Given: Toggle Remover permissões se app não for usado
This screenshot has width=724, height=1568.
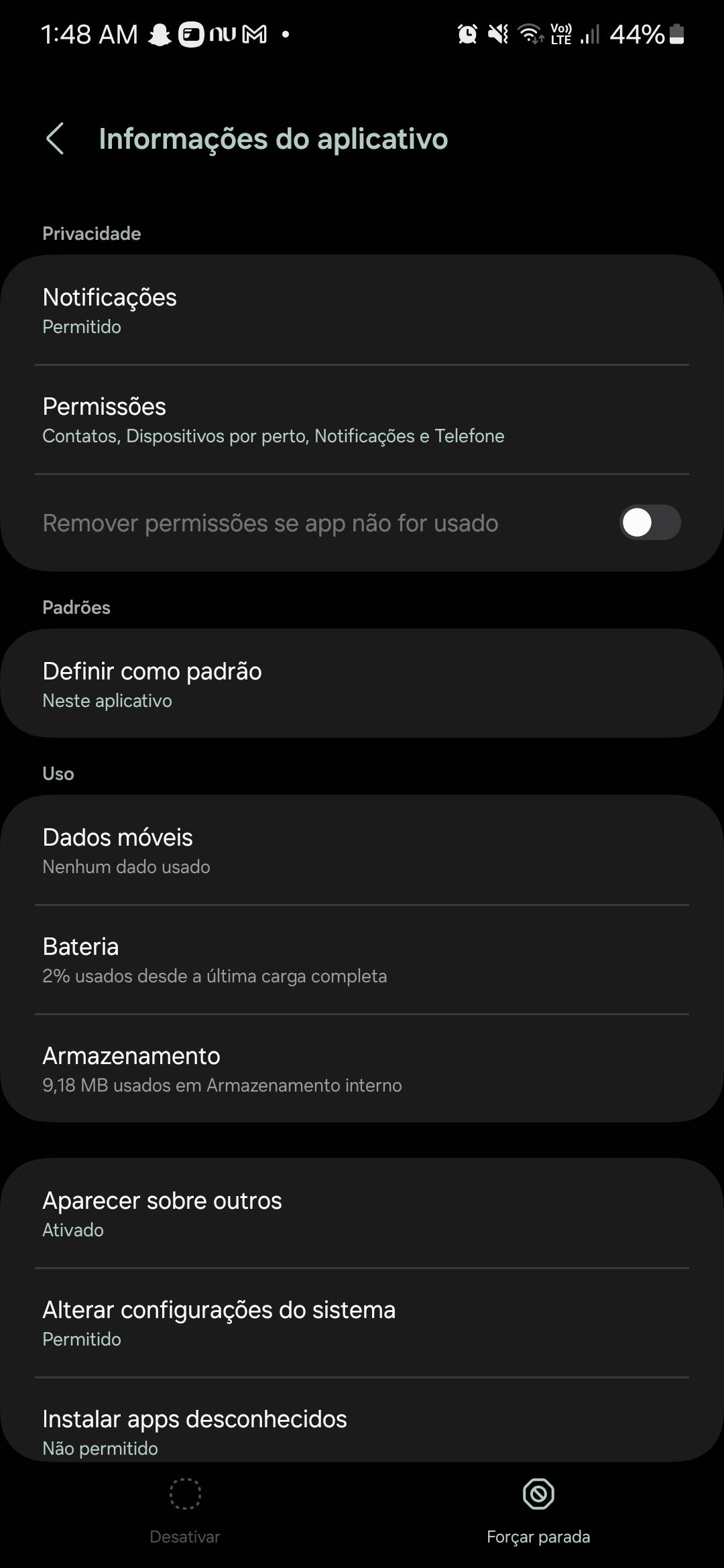Looking at the screenshot, I should click(x=649, y=523).
